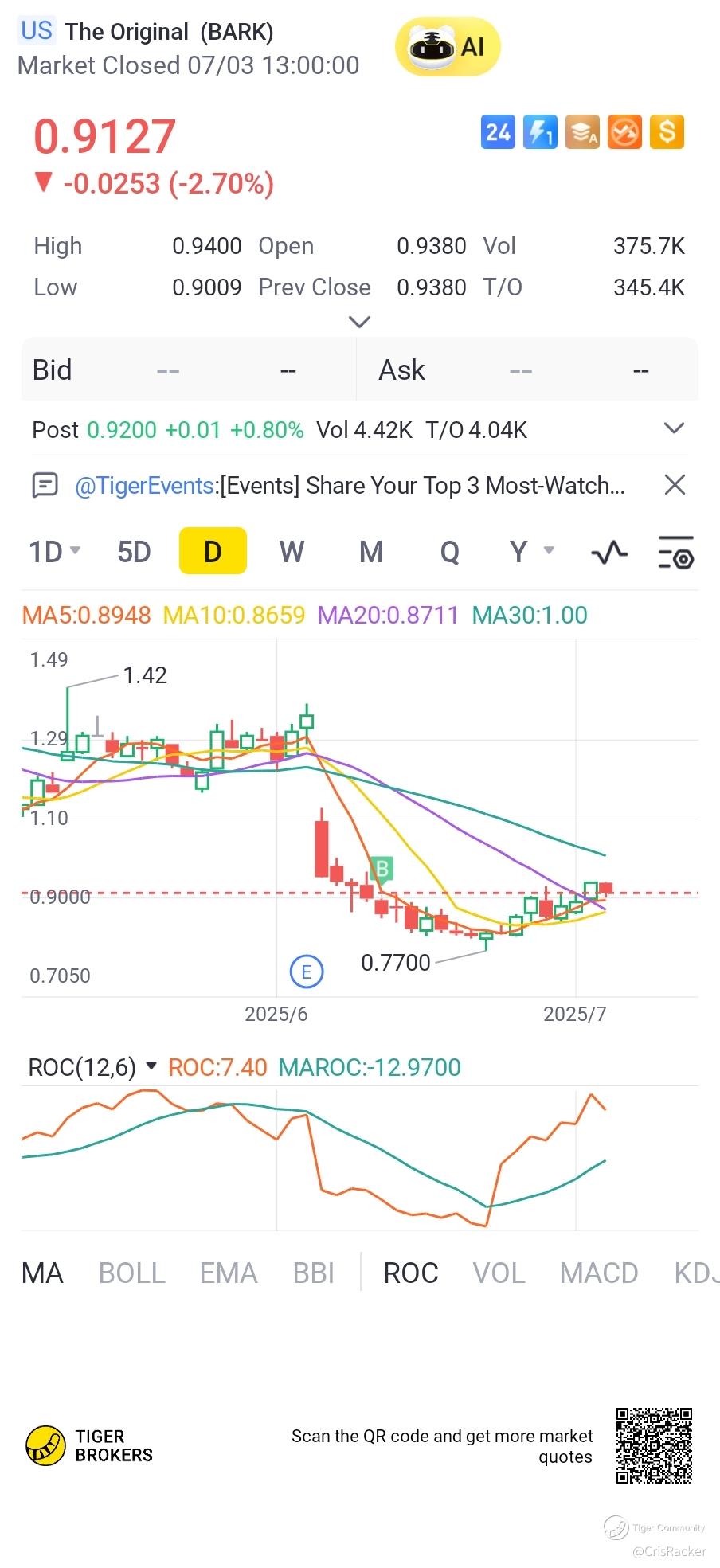Expand the Post market row
Viewport: 720px width, 1568px height.
(674, 428)
